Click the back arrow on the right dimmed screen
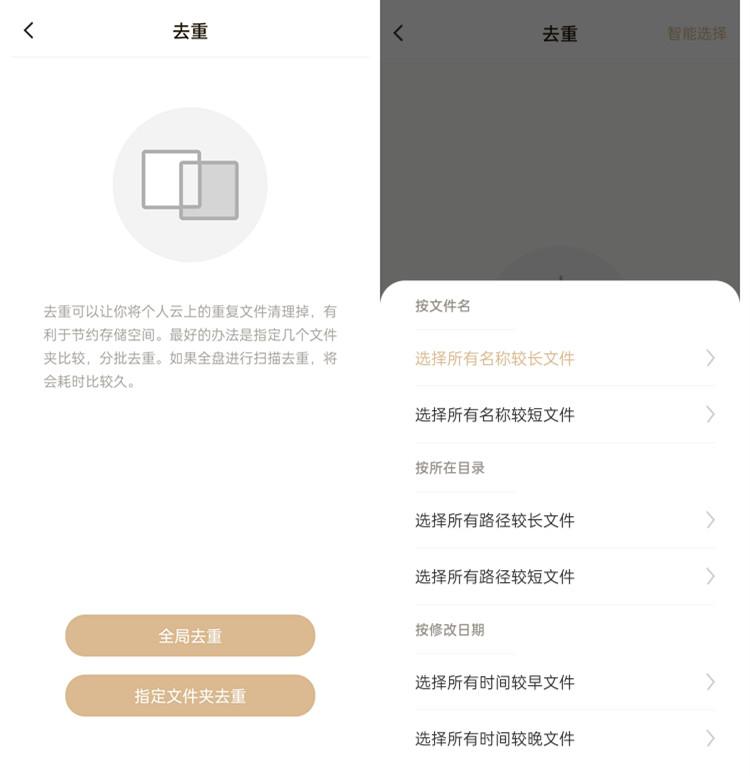Screen dimensions: 750x776 [398, 33]
